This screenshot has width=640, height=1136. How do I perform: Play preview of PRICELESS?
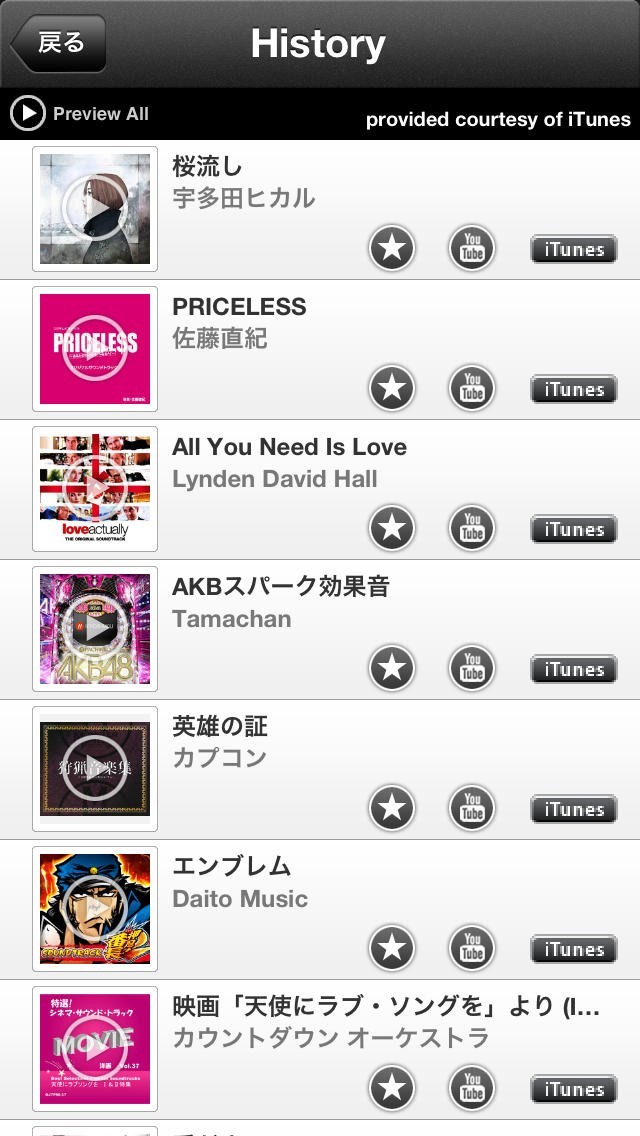(95, 348)
